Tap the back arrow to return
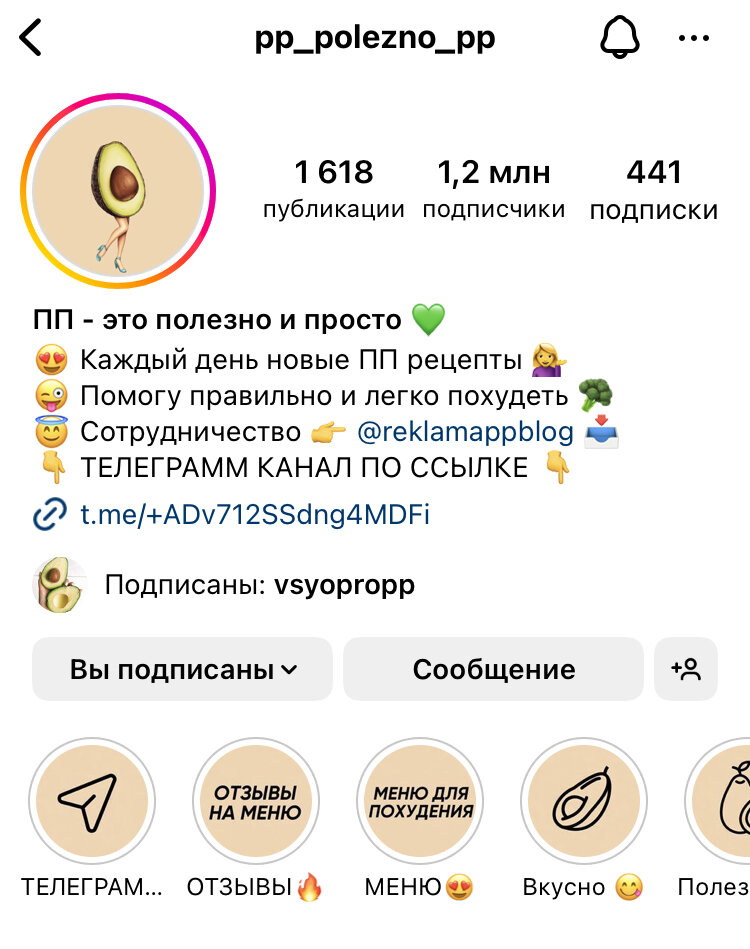Image resolution: width=750 pixels, height=949 pixels. pyautogui.click(x=28, y=37)
